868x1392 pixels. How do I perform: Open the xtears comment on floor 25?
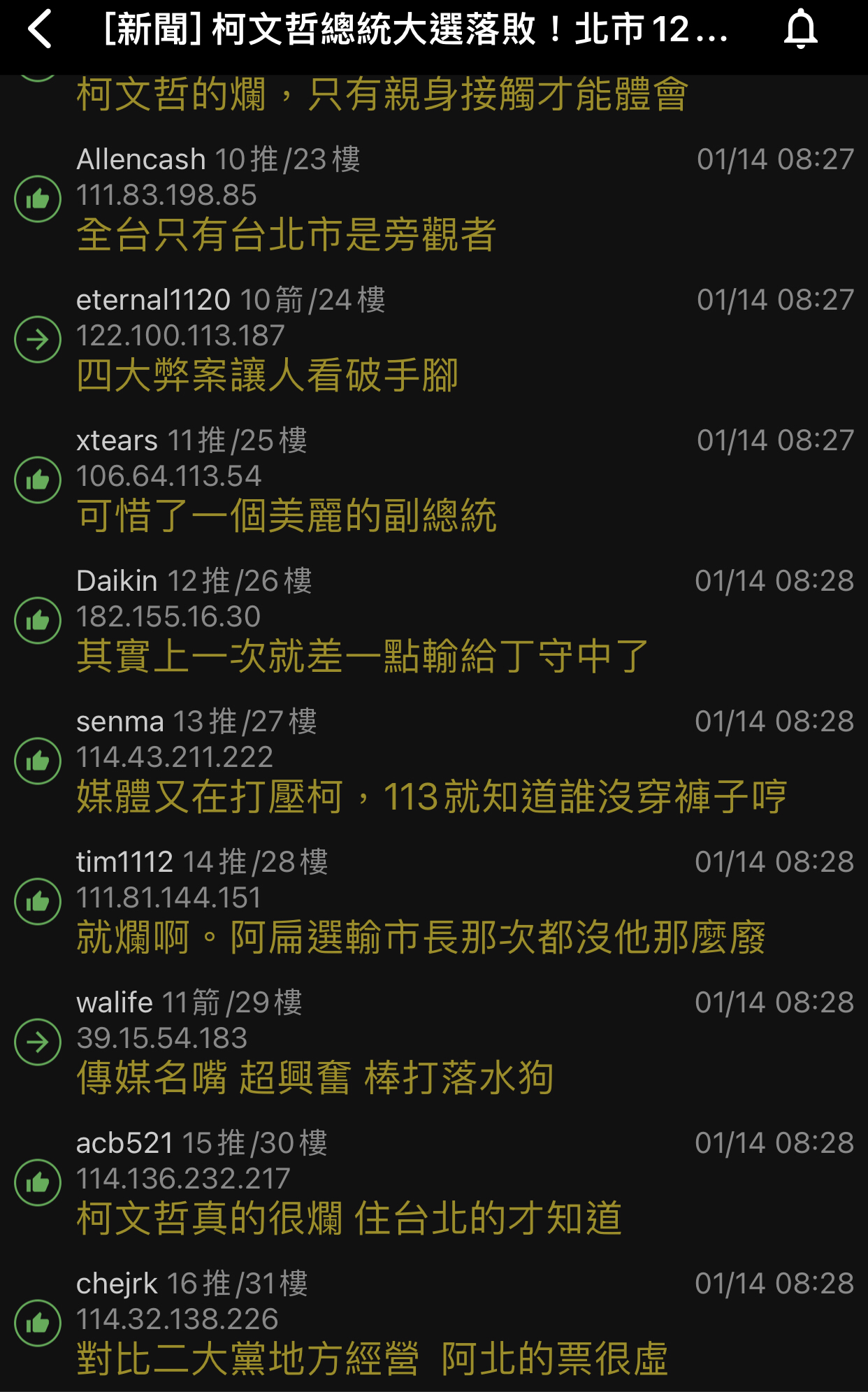click(434, 480)
